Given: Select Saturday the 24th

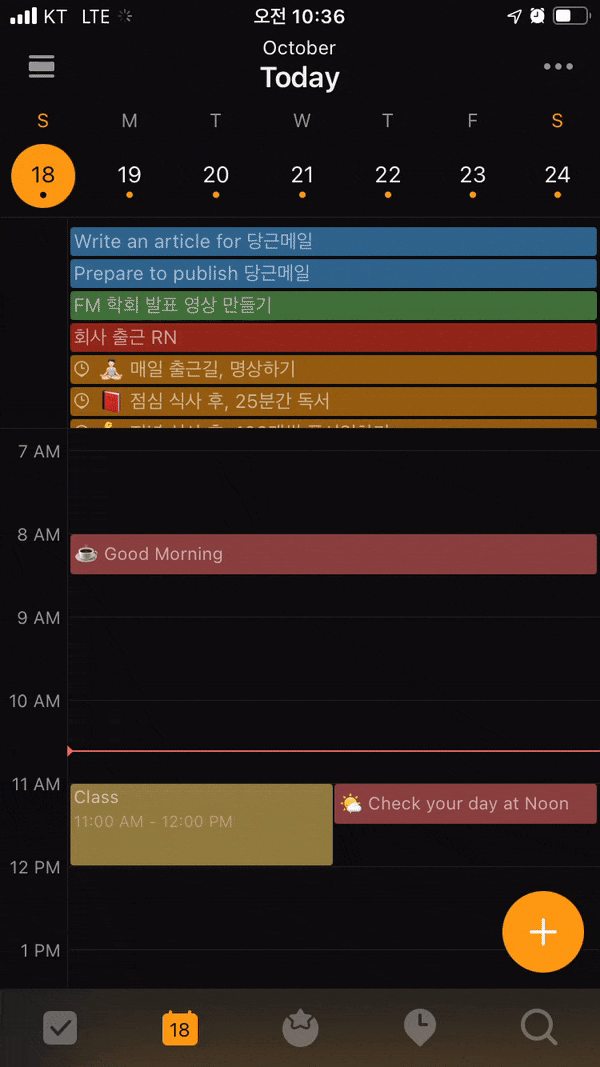Looking at the screenshot, I should (557, 178).
